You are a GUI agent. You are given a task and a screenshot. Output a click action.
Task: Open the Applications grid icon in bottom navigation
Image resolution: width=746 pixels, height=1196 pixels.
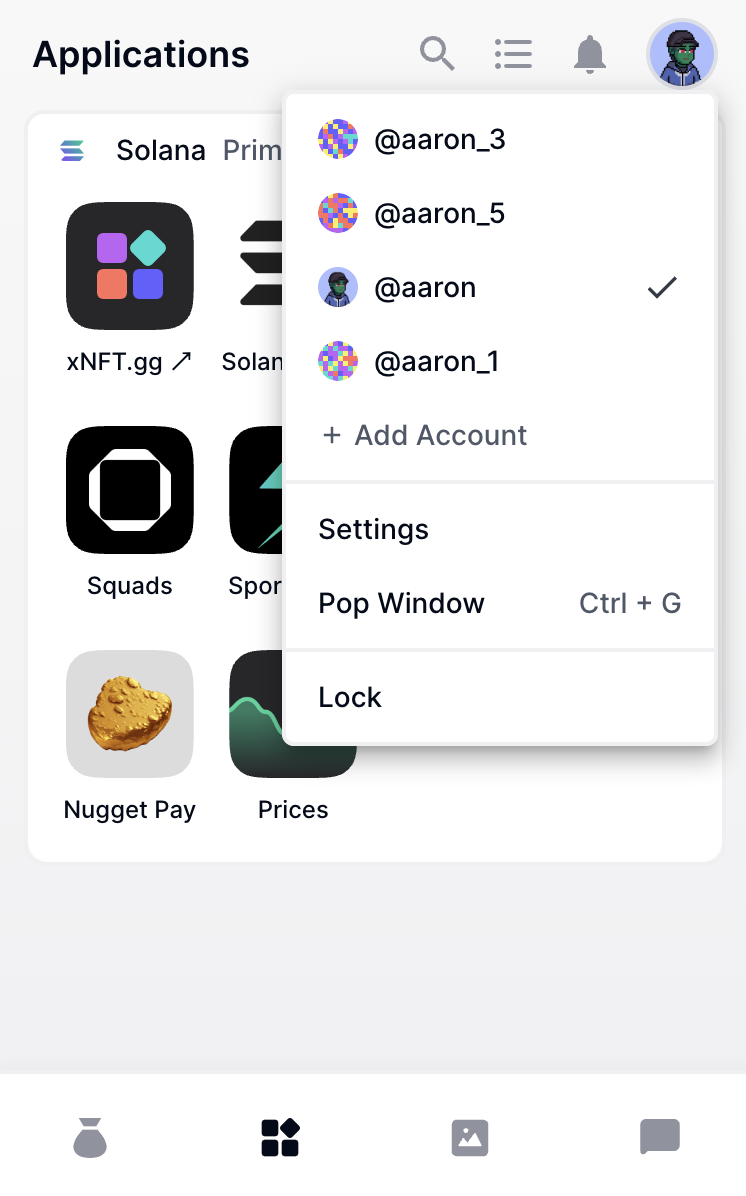tap(280, 1137)
